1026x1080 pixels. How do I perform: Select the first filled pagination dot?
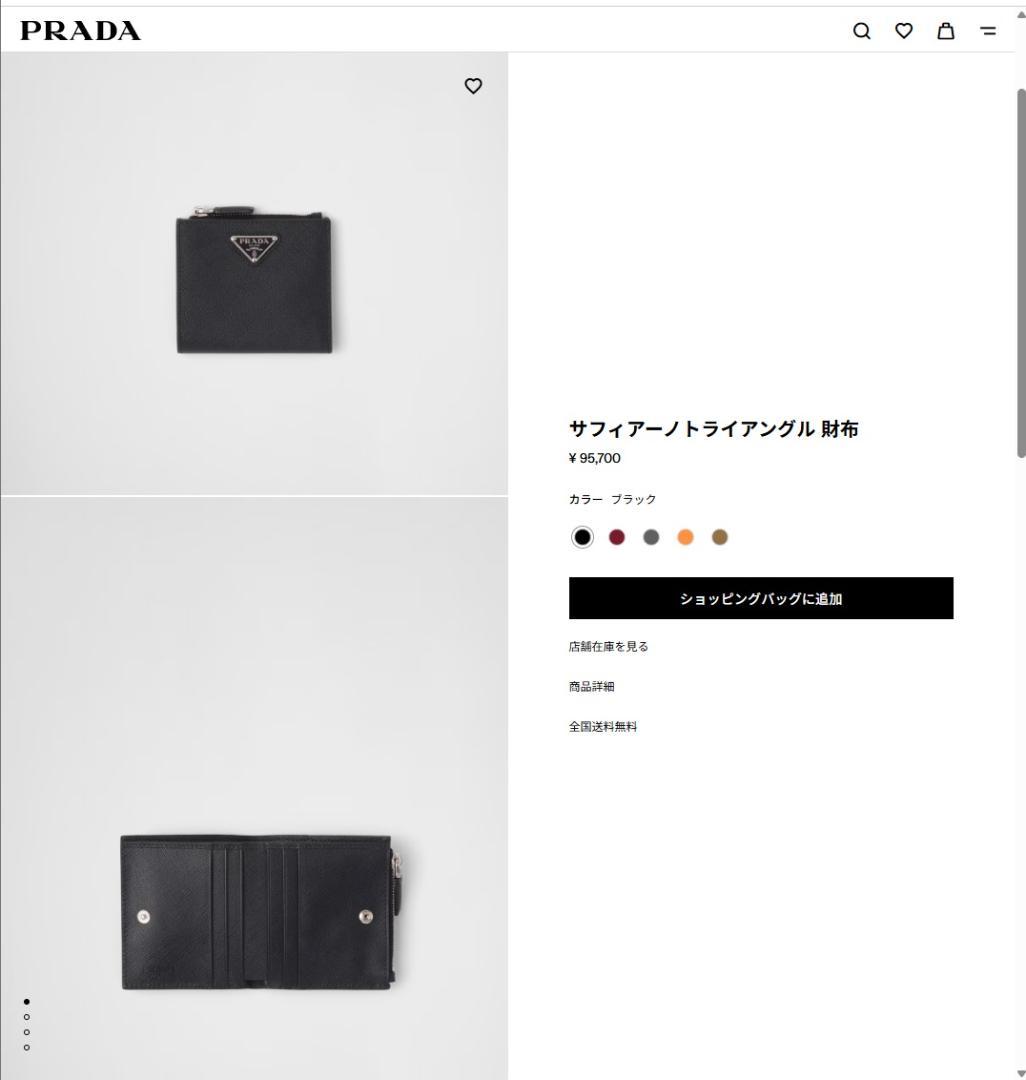click(27, 1001)
